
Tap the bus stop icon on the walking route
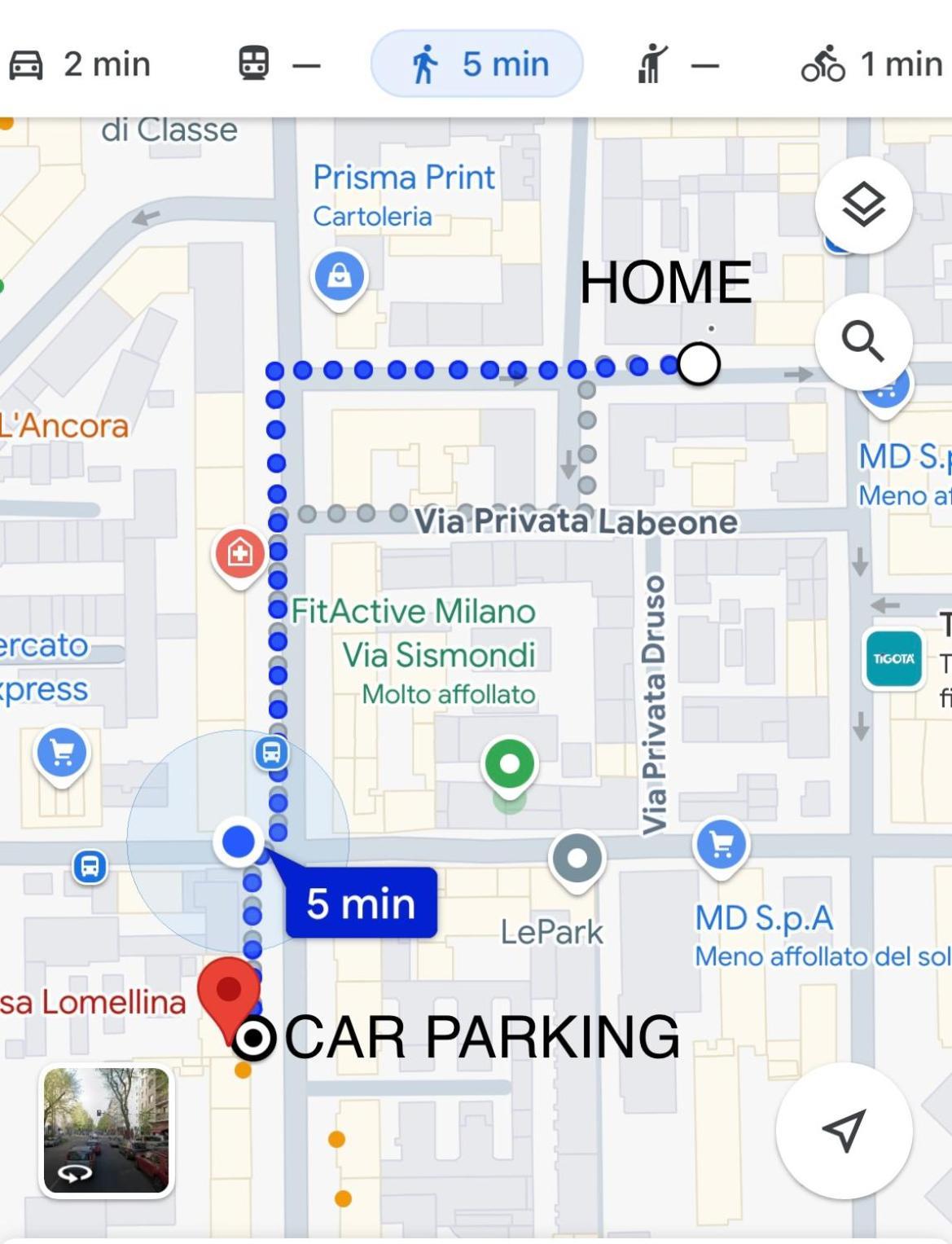tap(271, 753)
